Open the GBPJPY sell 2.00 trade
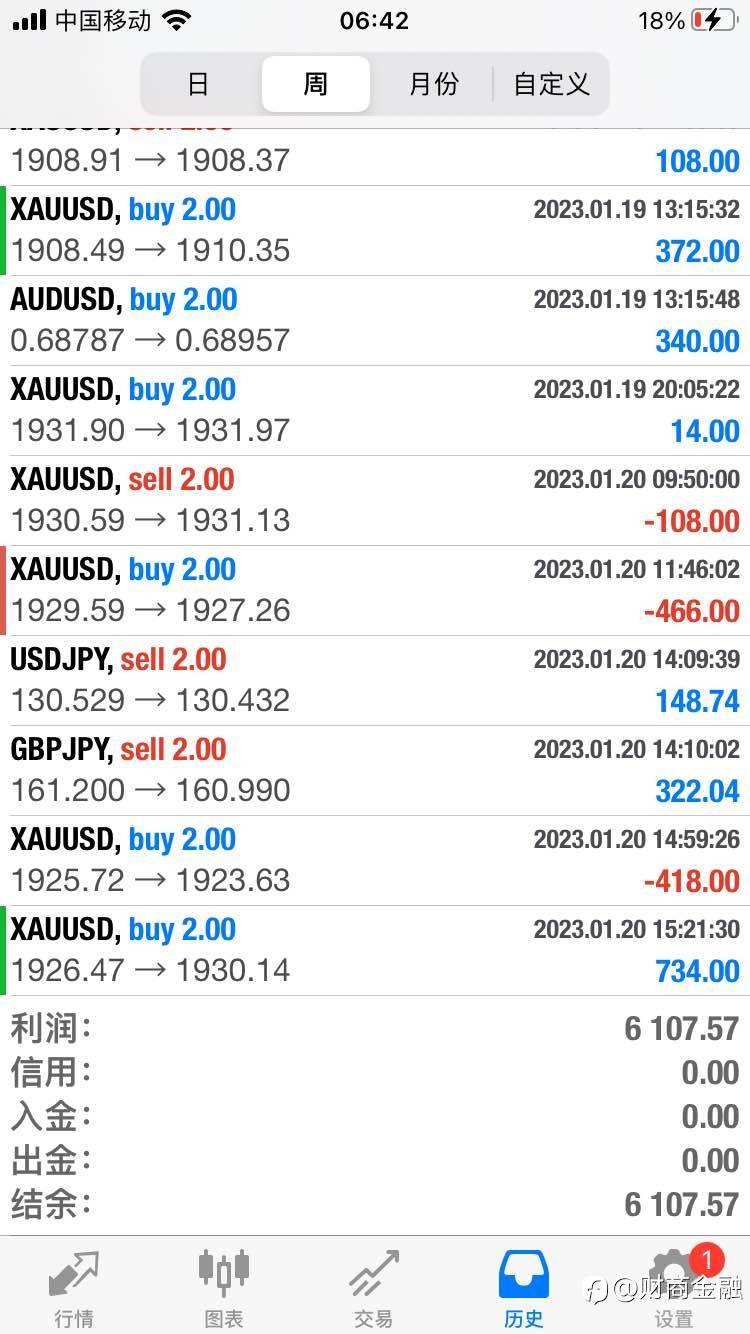 375,770
